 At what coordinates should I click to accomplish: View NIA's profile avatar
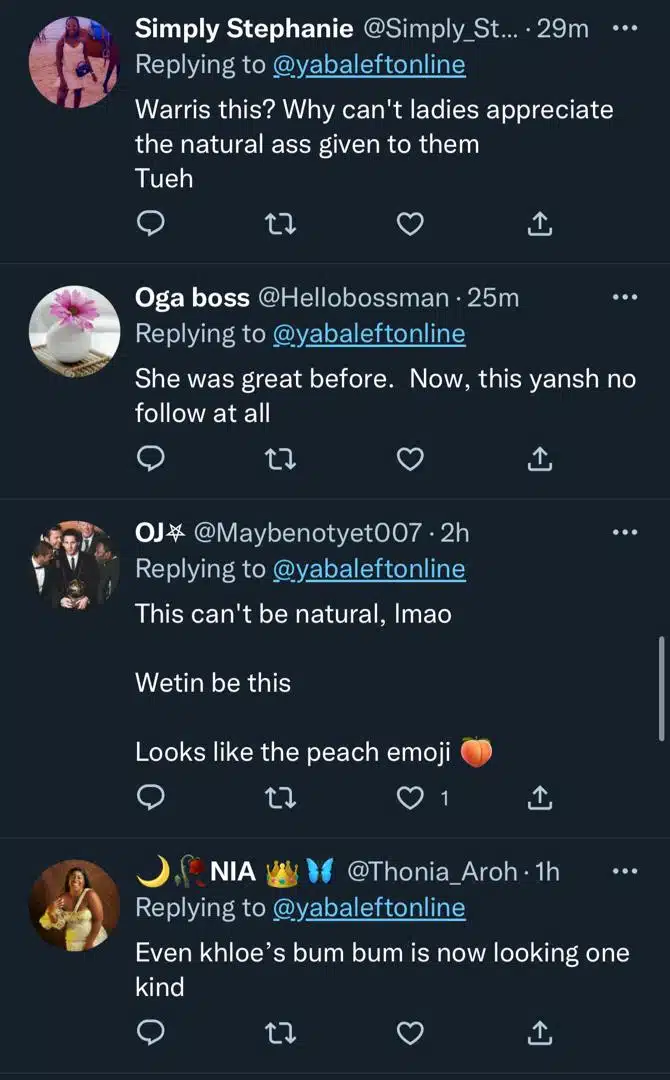(x=74, y=905)
